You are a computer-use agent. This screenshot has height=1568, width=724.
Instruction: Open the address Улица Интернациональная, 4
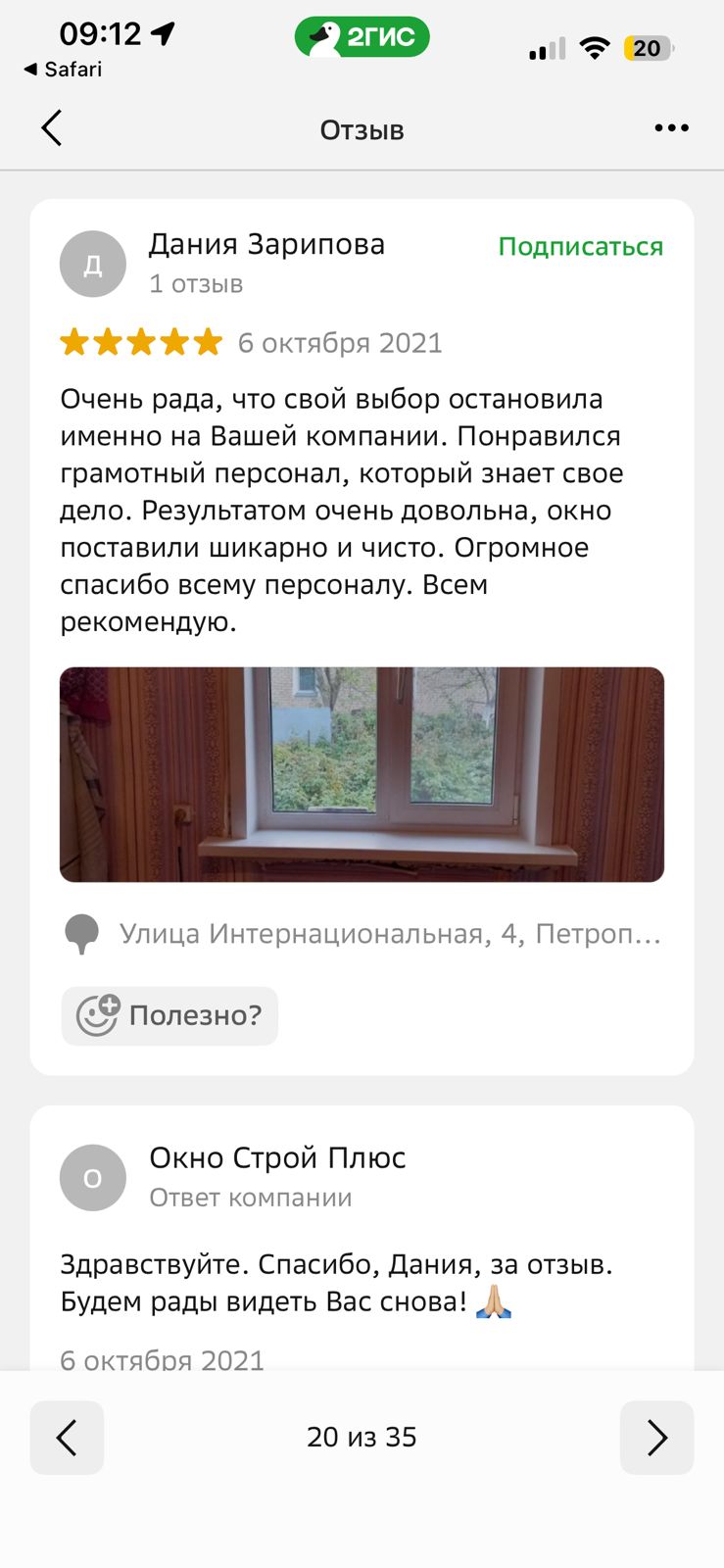[x=389, y=934]
